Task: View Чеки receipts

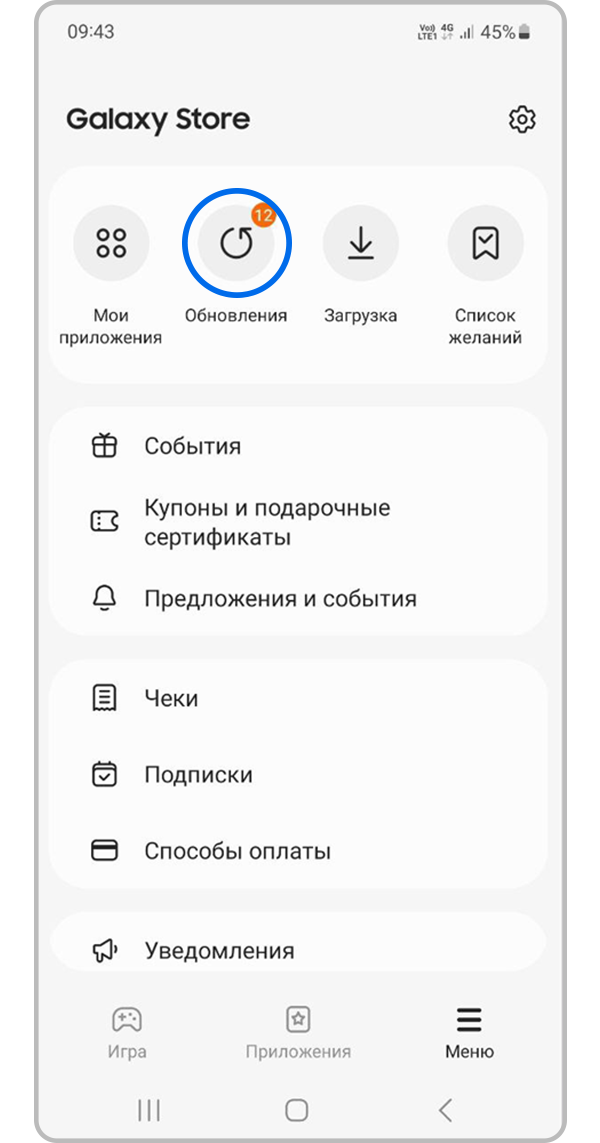Action: [x=171, y=698]
